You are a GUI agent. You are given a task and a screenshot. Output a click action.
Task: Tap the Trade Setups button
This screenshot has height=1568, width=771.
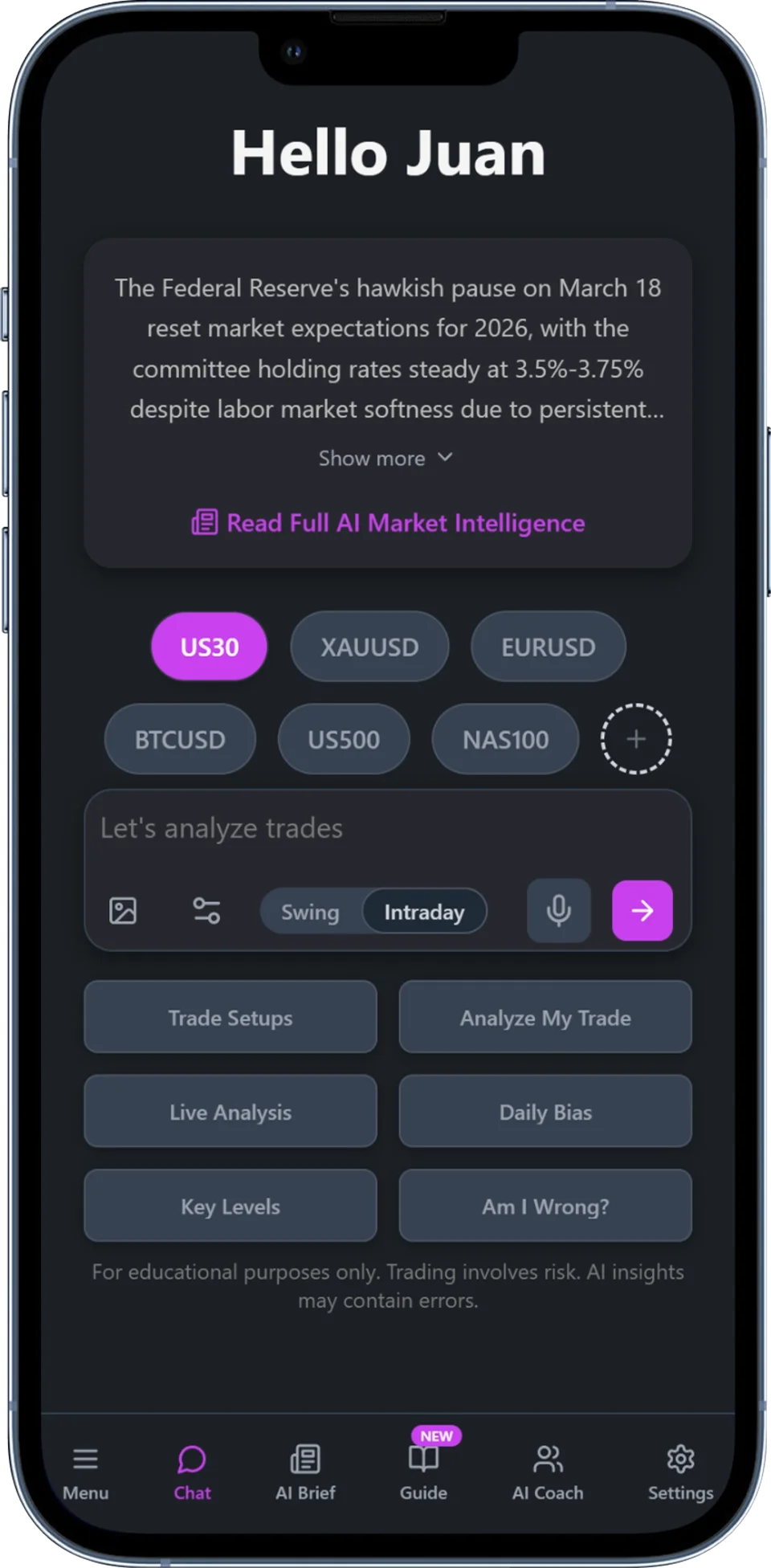point(230,1018)
